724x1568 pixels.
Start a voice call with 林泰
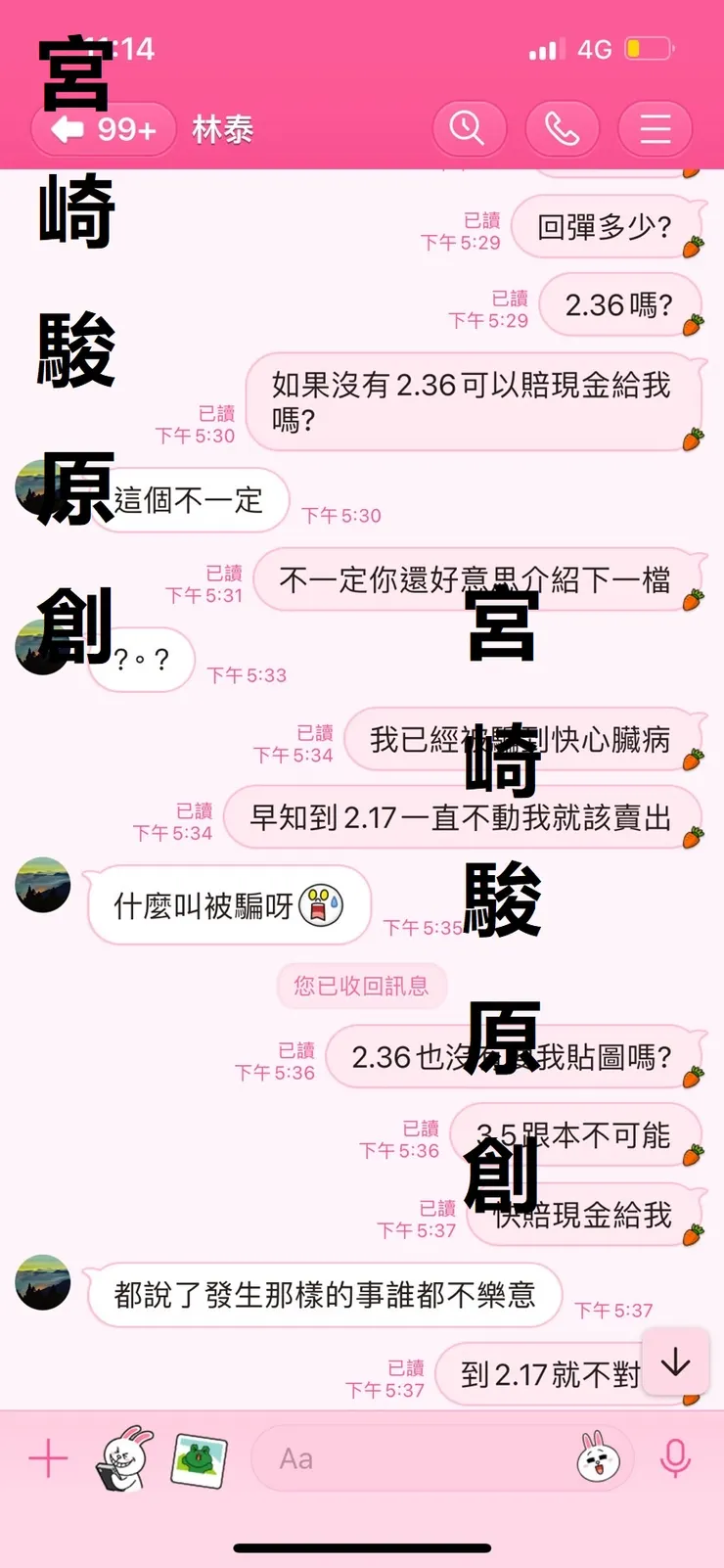coord(563,128)
